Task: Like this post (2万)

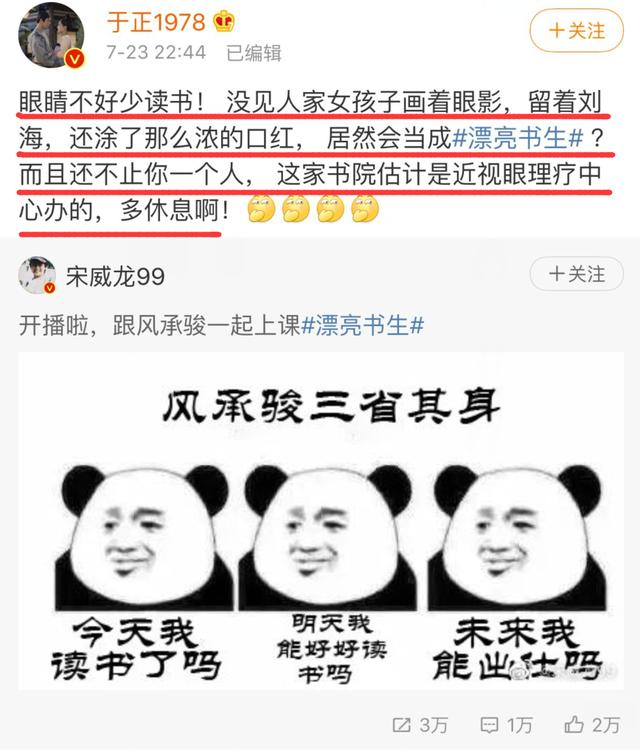Action: (x=591, y=723)
